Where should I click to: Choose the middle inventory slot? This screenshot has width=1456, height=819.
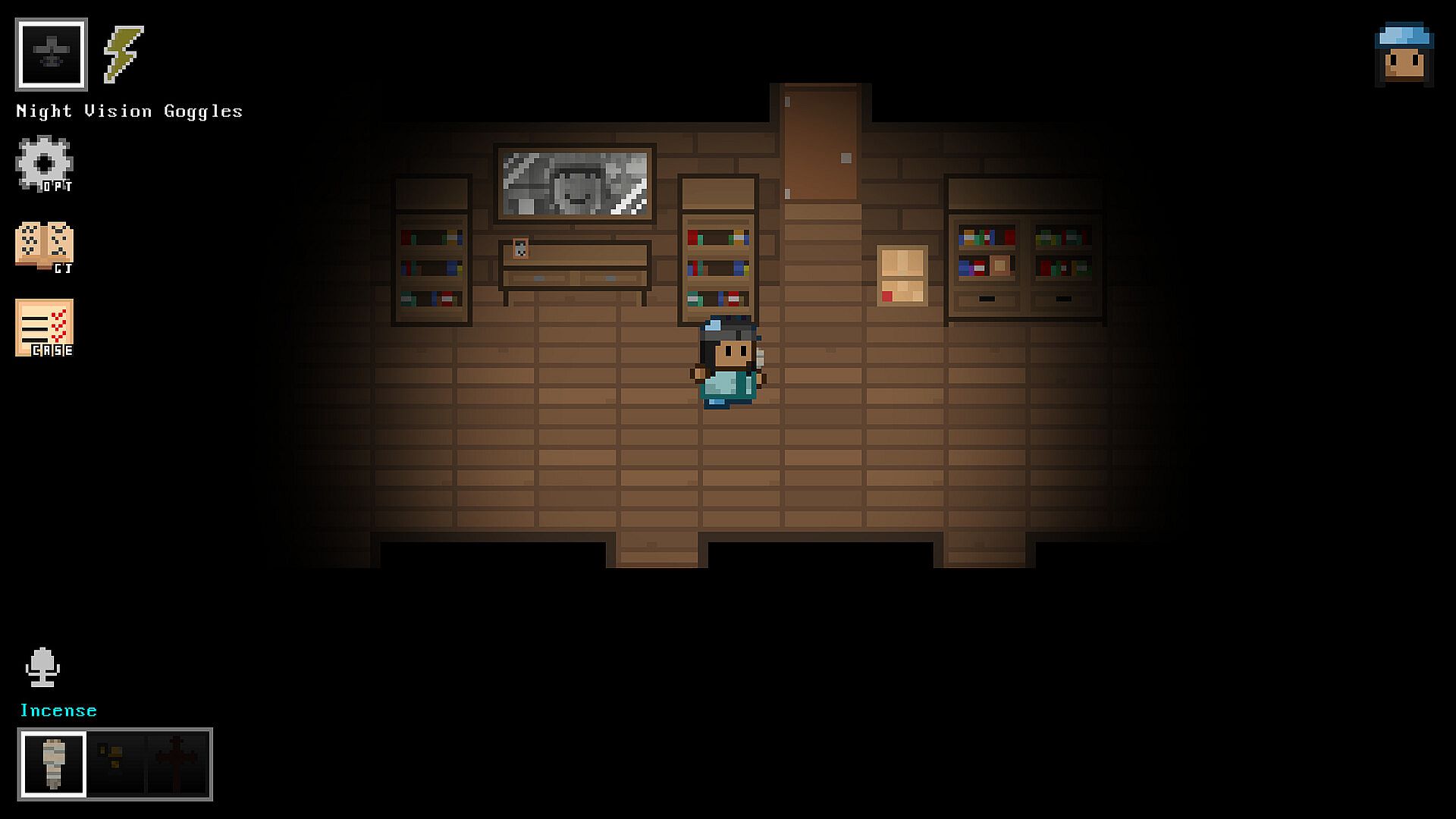pyautogui.click(x=115, y=764)
